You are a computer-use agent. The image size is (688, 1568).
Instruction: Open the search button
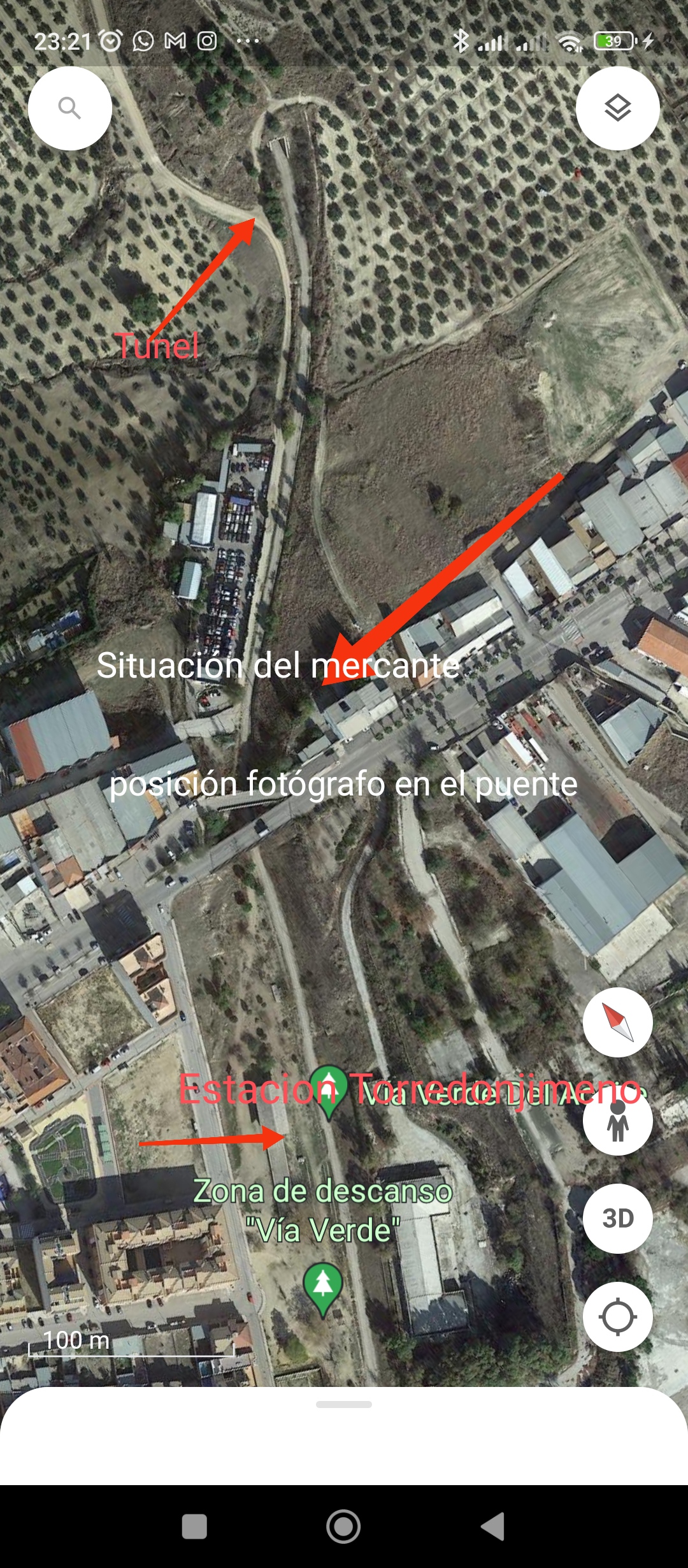[x=70, y=108]
